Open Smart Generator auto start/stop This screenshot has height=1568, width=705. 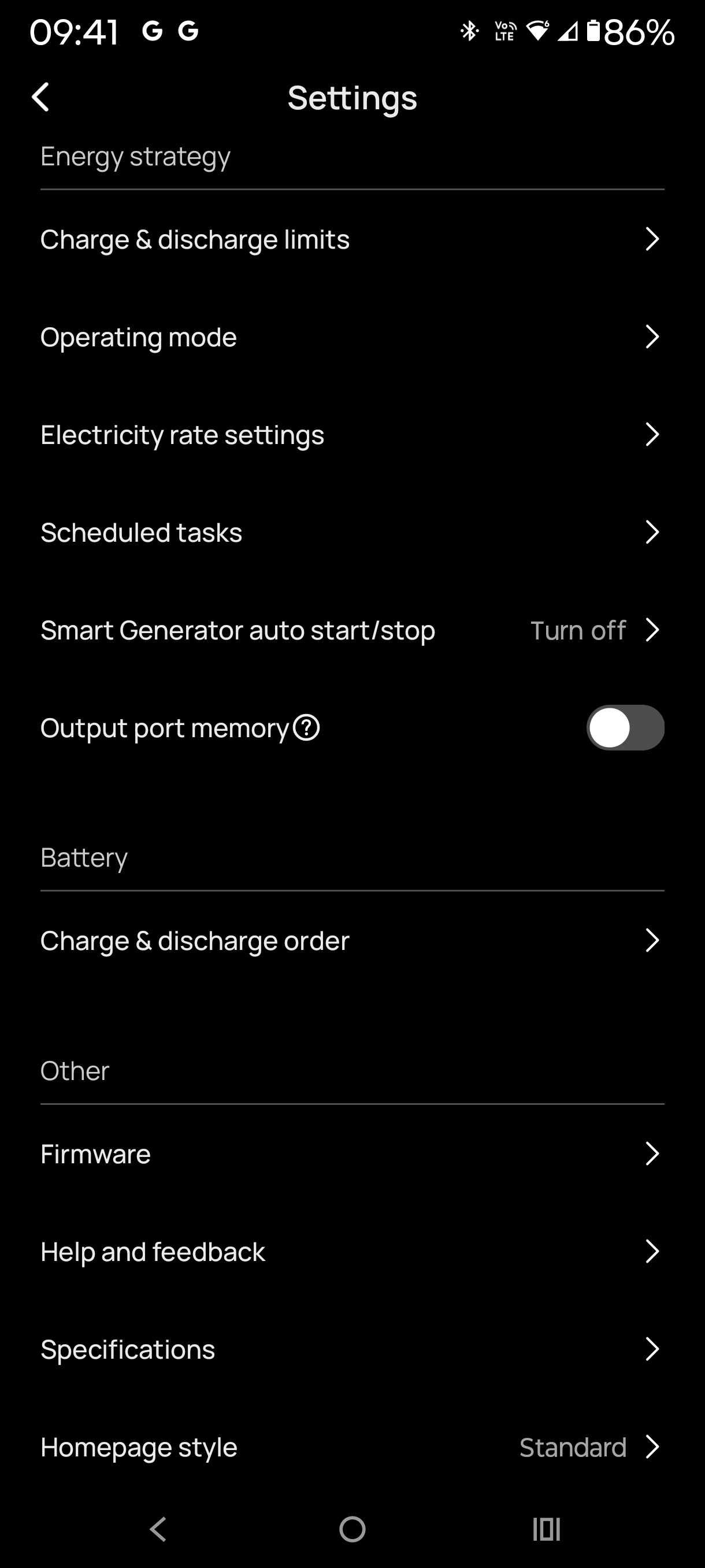351,630
